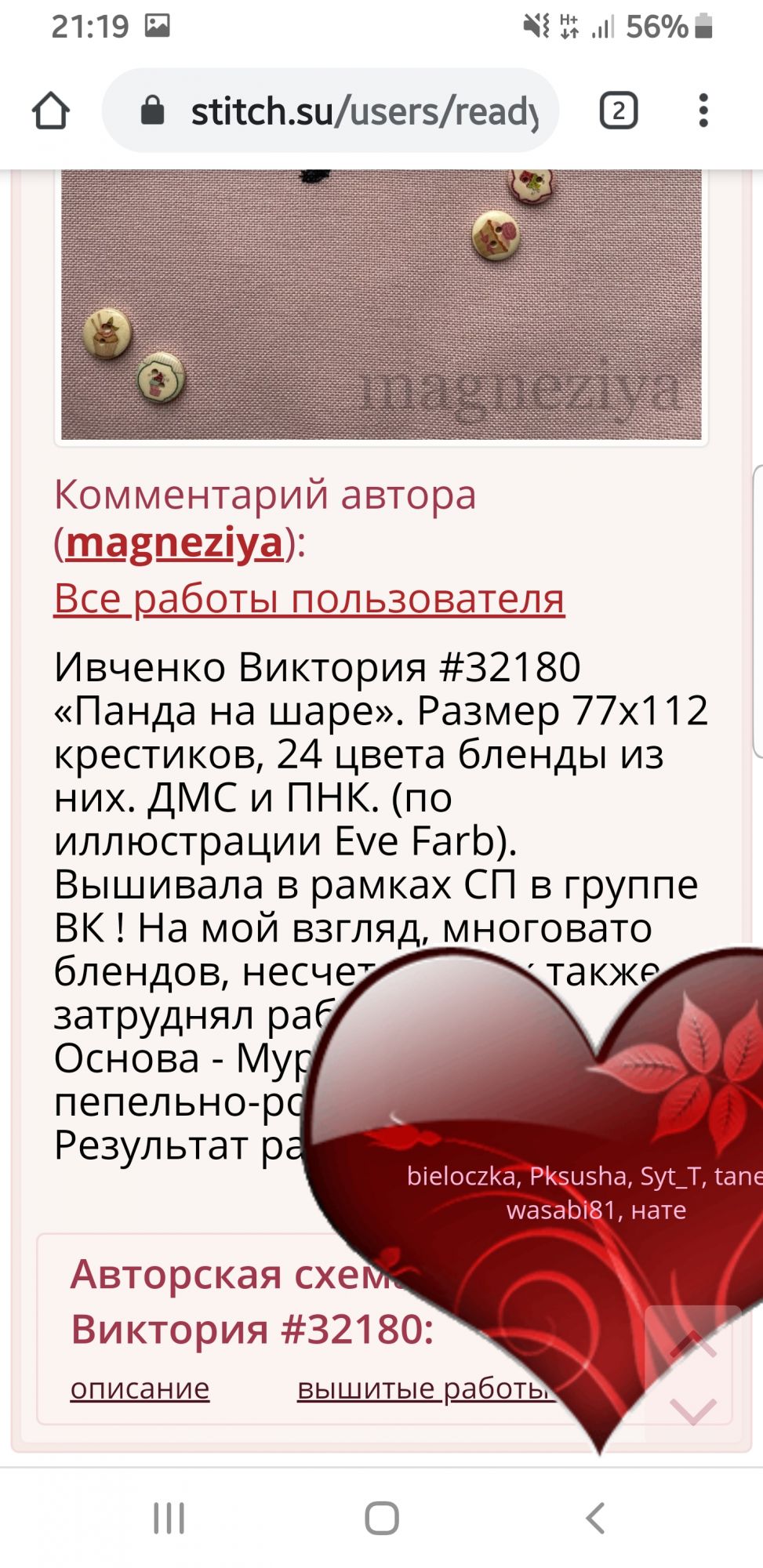Go to the browser home page
The width and height of the screenshot is (763, 1568).
click(51, 111)
